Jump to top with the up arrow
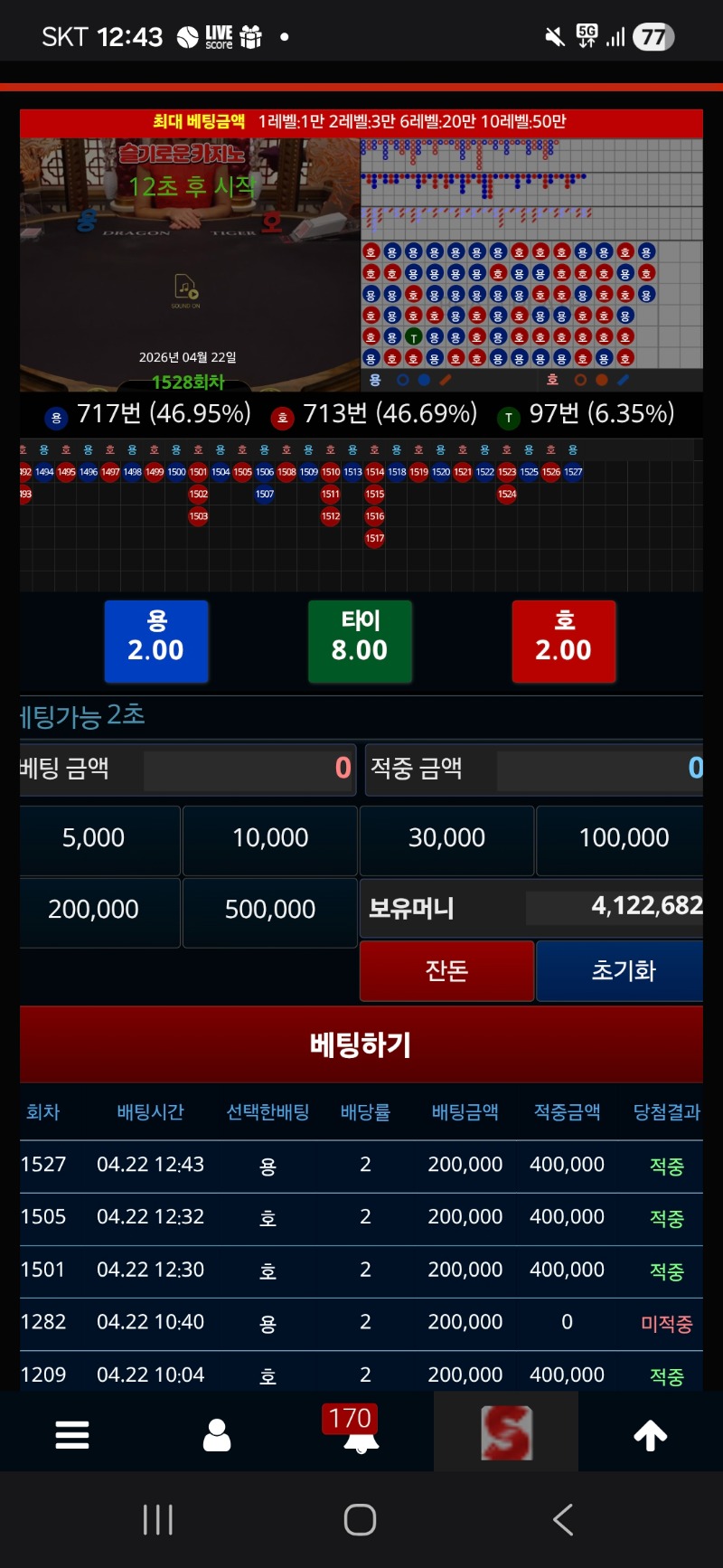 point(651,1434)
